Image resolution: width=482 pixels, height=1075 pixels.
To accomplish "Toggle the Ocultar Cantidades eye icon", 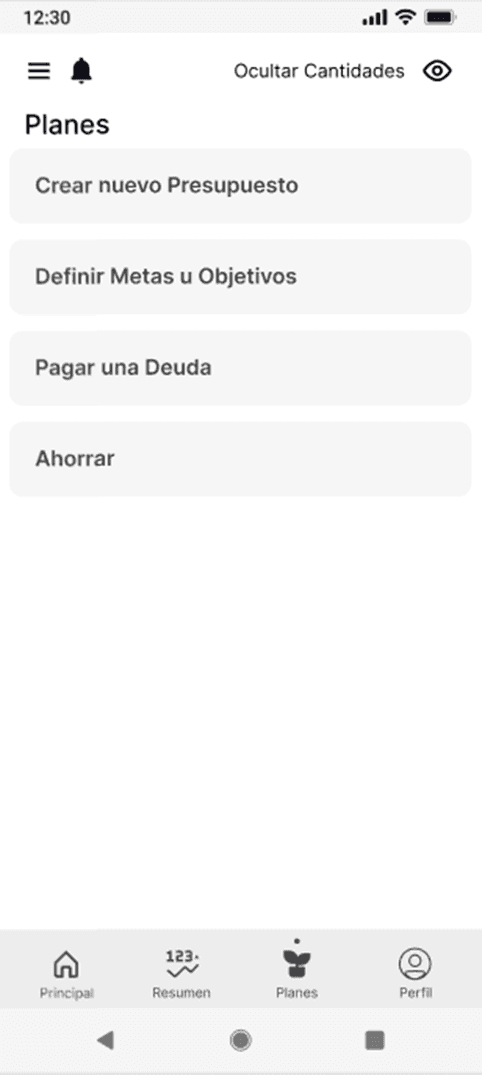I will (x=437, y=71).
